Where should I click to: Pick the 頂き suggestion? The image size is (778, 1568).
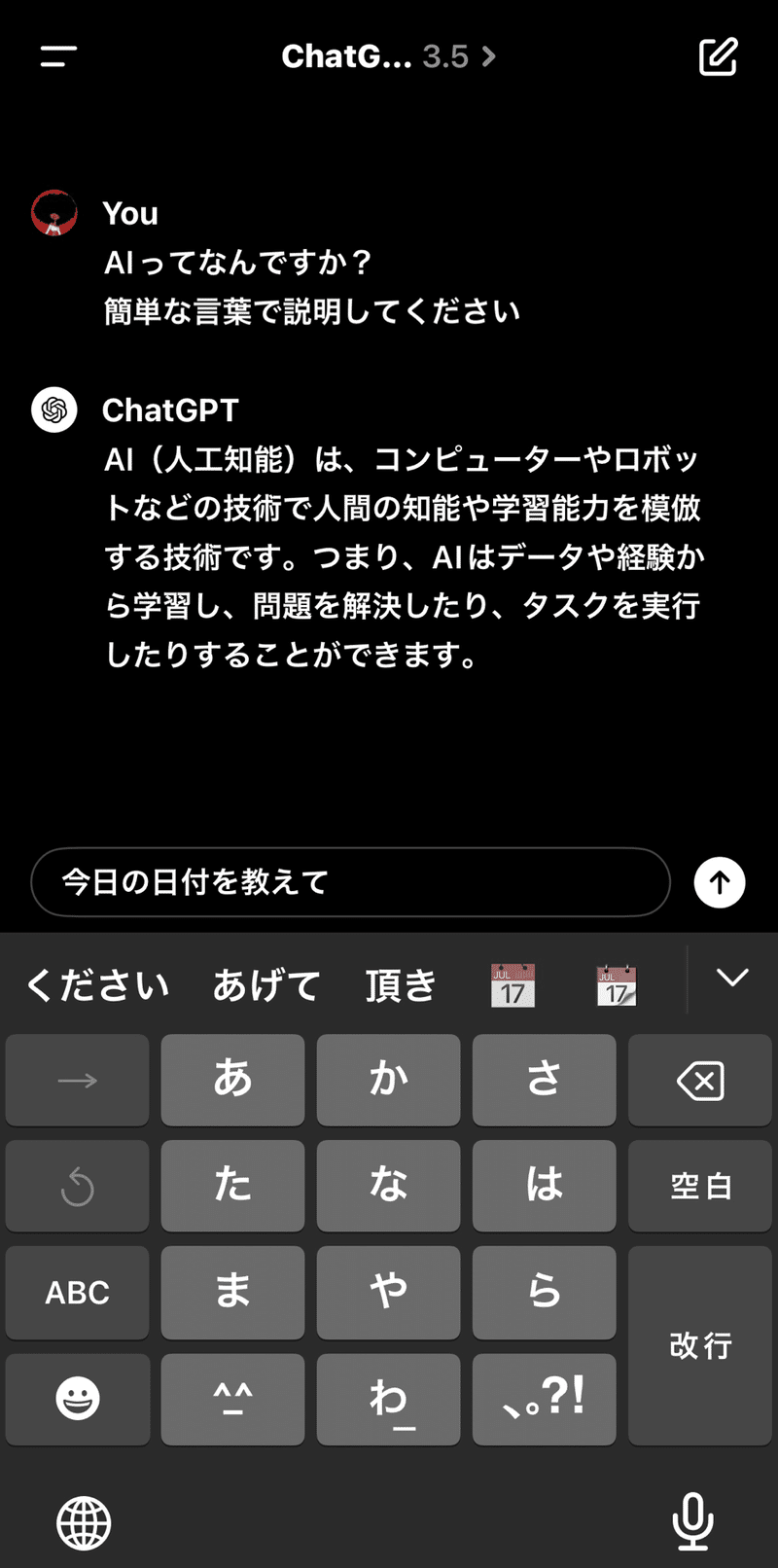click(401, 985)
